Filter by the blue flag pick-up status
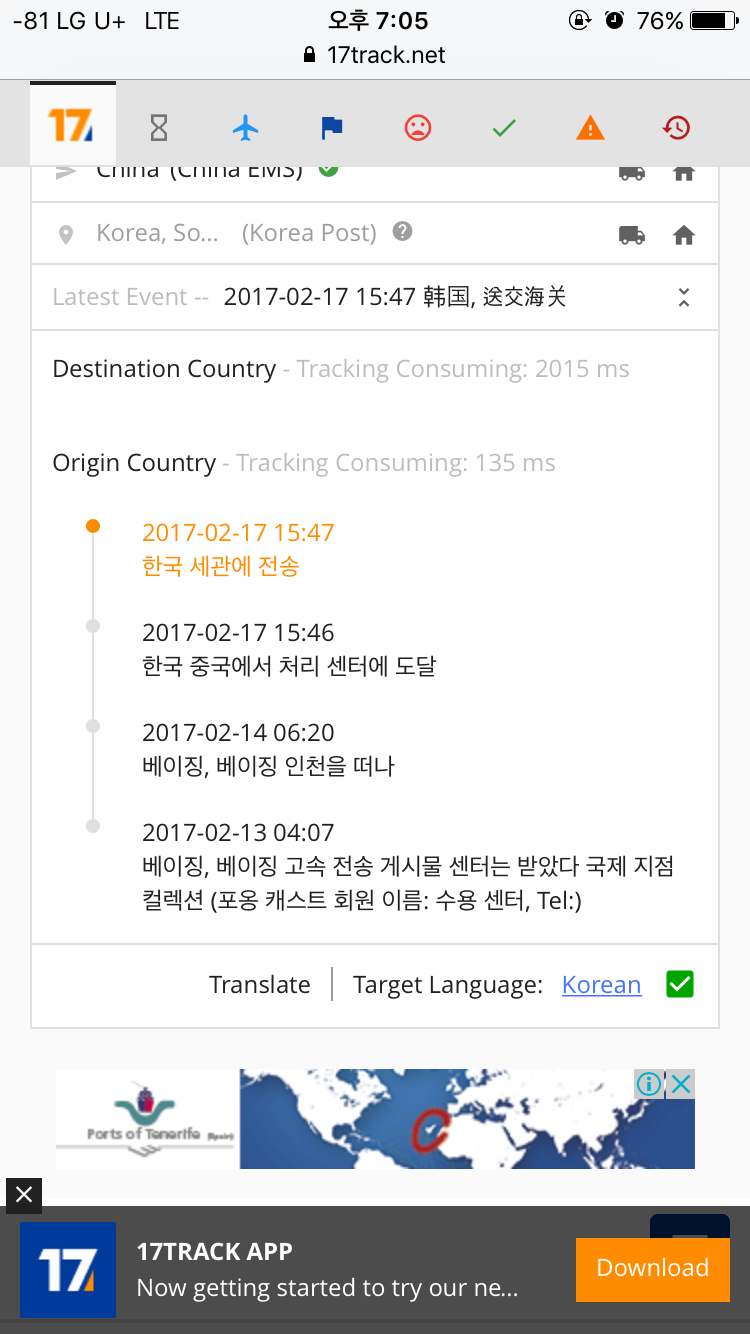The height and width of the screenshot is (1334, 750). coord(331,127)
